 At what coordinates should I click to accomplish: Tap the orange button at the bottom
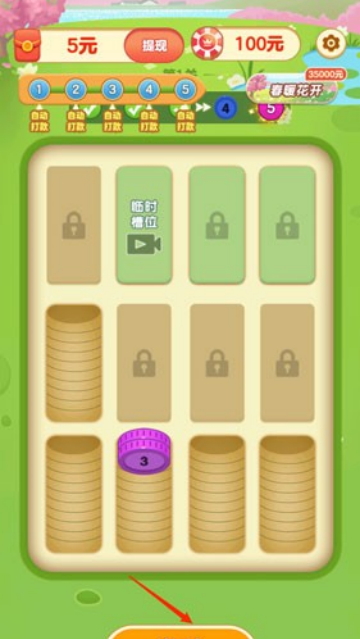click(181, 632)
